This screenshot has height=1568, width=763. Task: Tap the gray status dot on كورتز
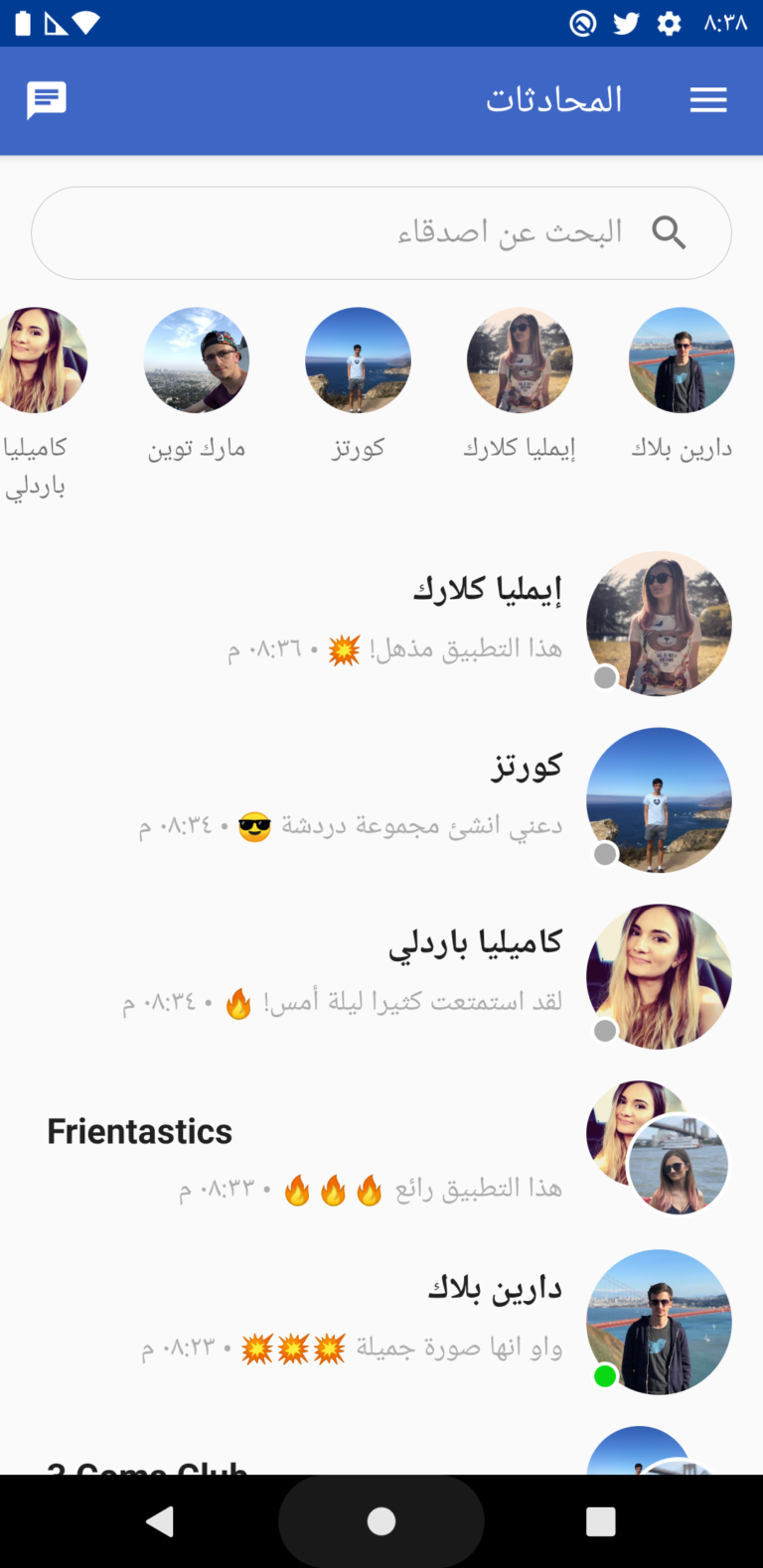(x=604, y=854)
